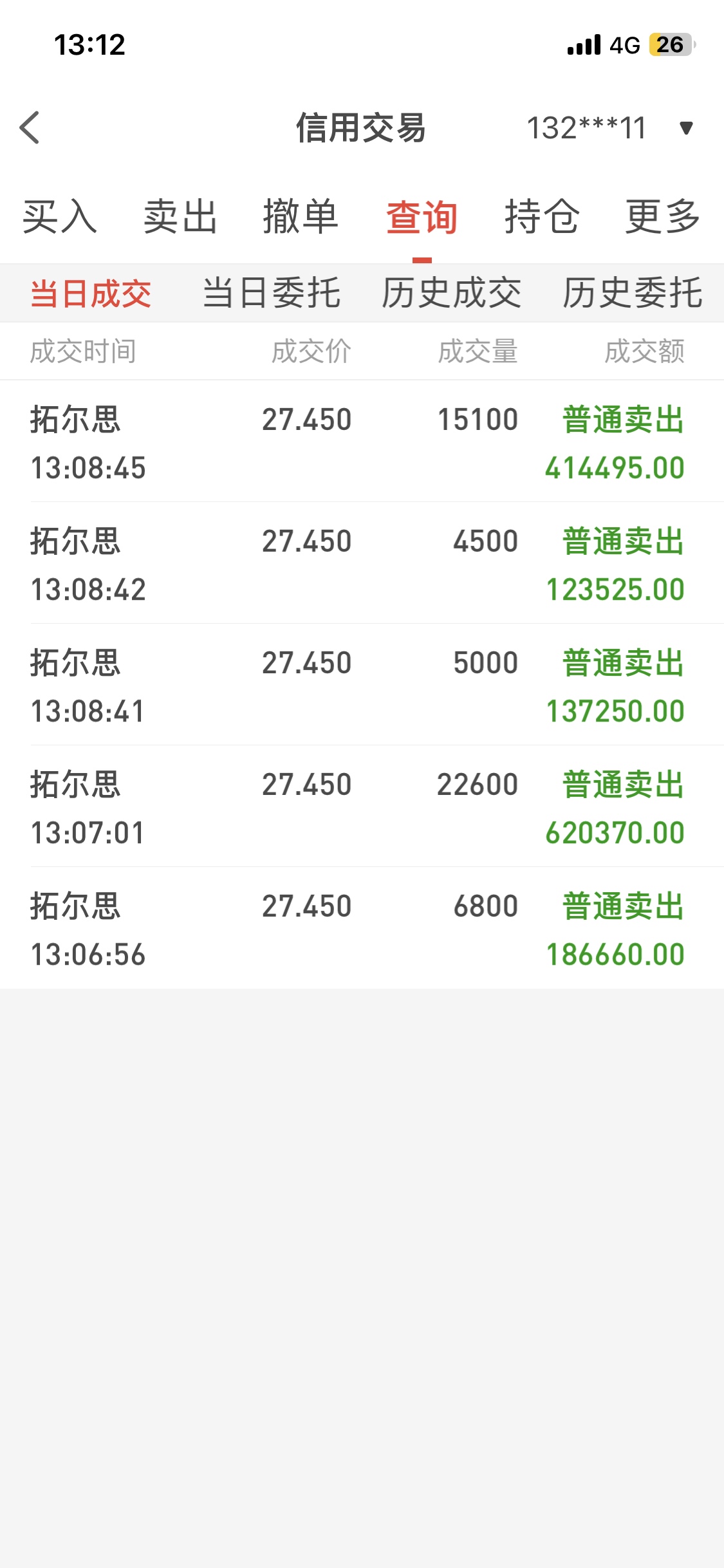
Task: Switch to the 买入 tab
Action: click(x=60, y=216)
